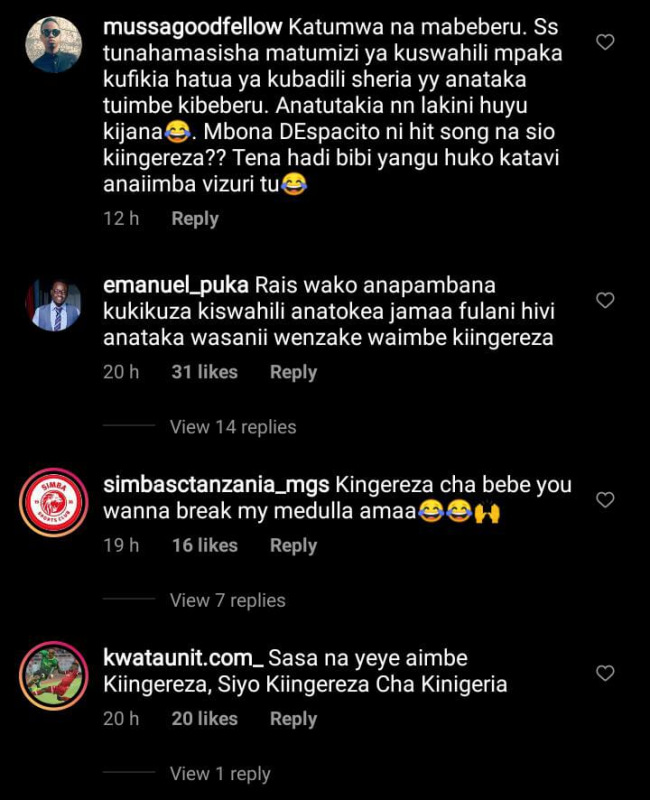This screenshot has height=800, width=650.
Task: Expand View 14 replies
Action: pyautogui.click(x=233, y=427)
